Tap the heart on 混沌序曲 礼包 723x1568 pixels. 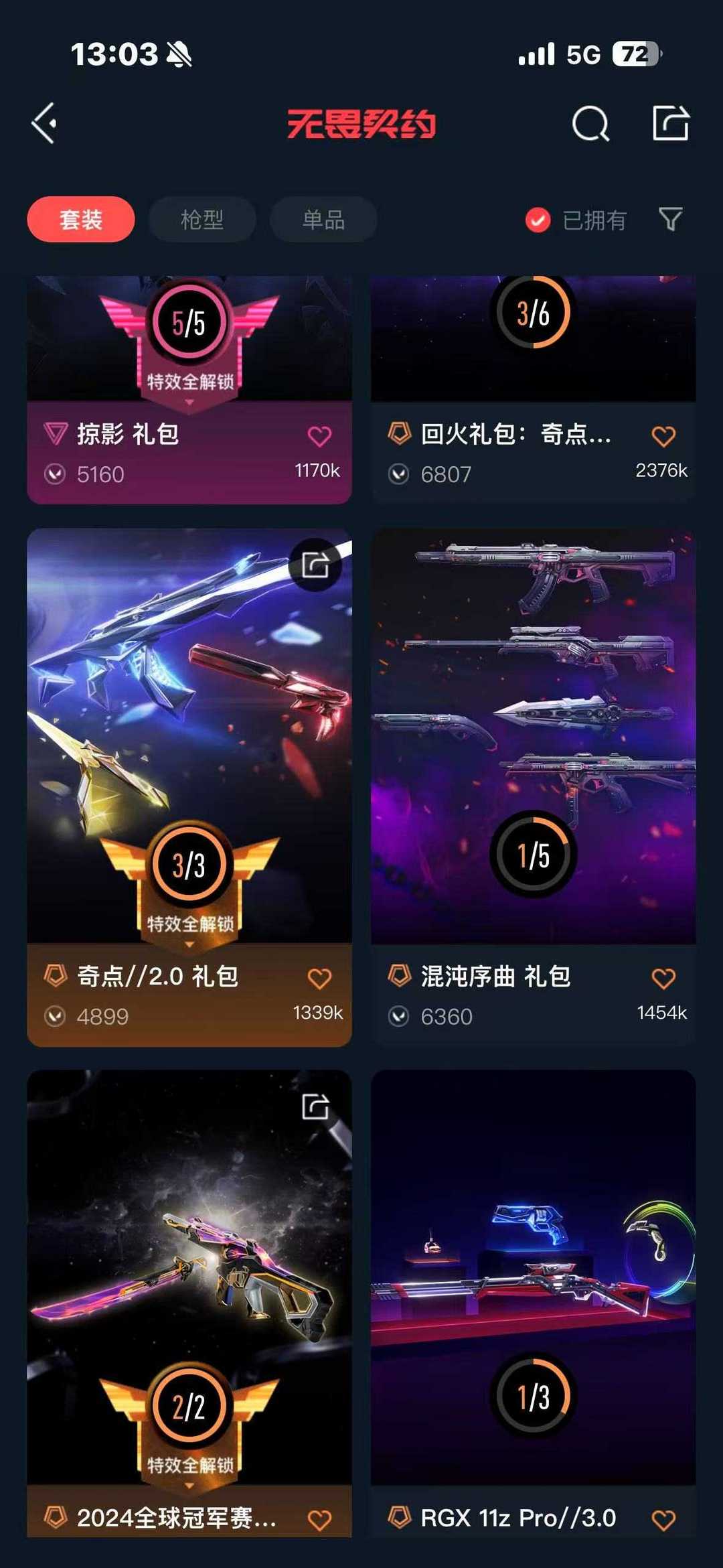(x=663, y=979)
